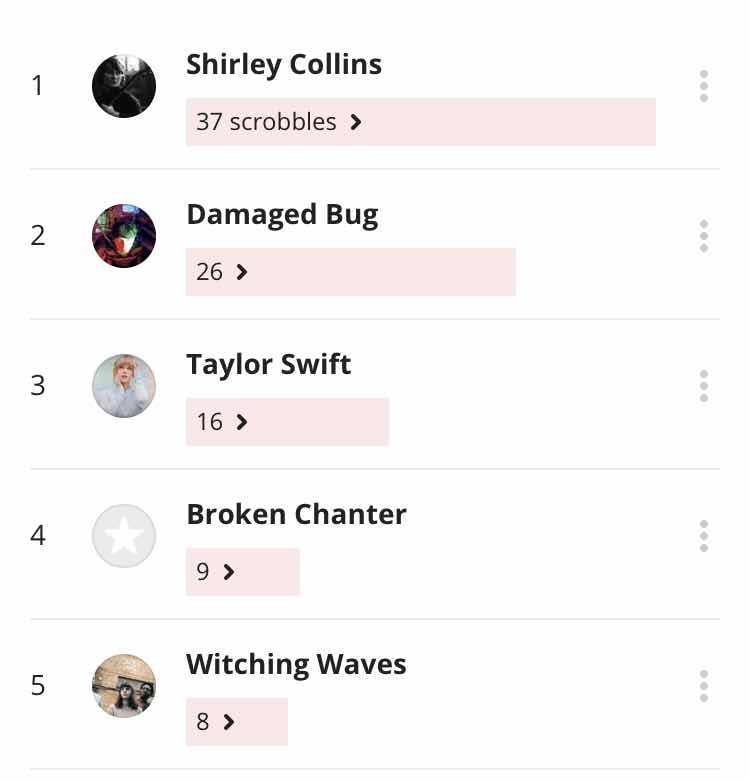View the 26 scrobbles for Damaged Bug
The image size is (750, 782).
pyautogui.click(x=222, y=272)
